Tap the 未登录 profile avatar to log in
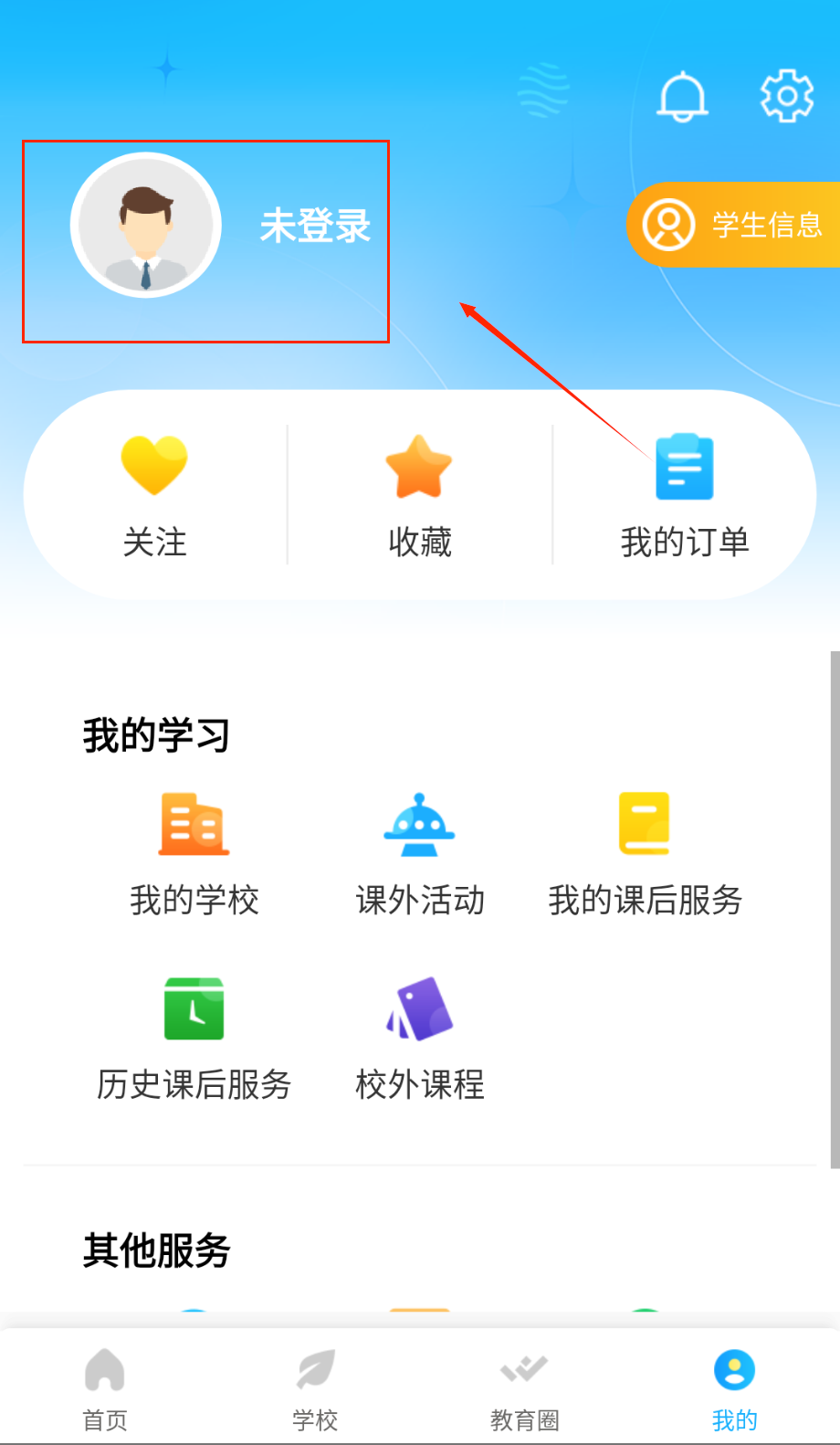 point(146,226)
